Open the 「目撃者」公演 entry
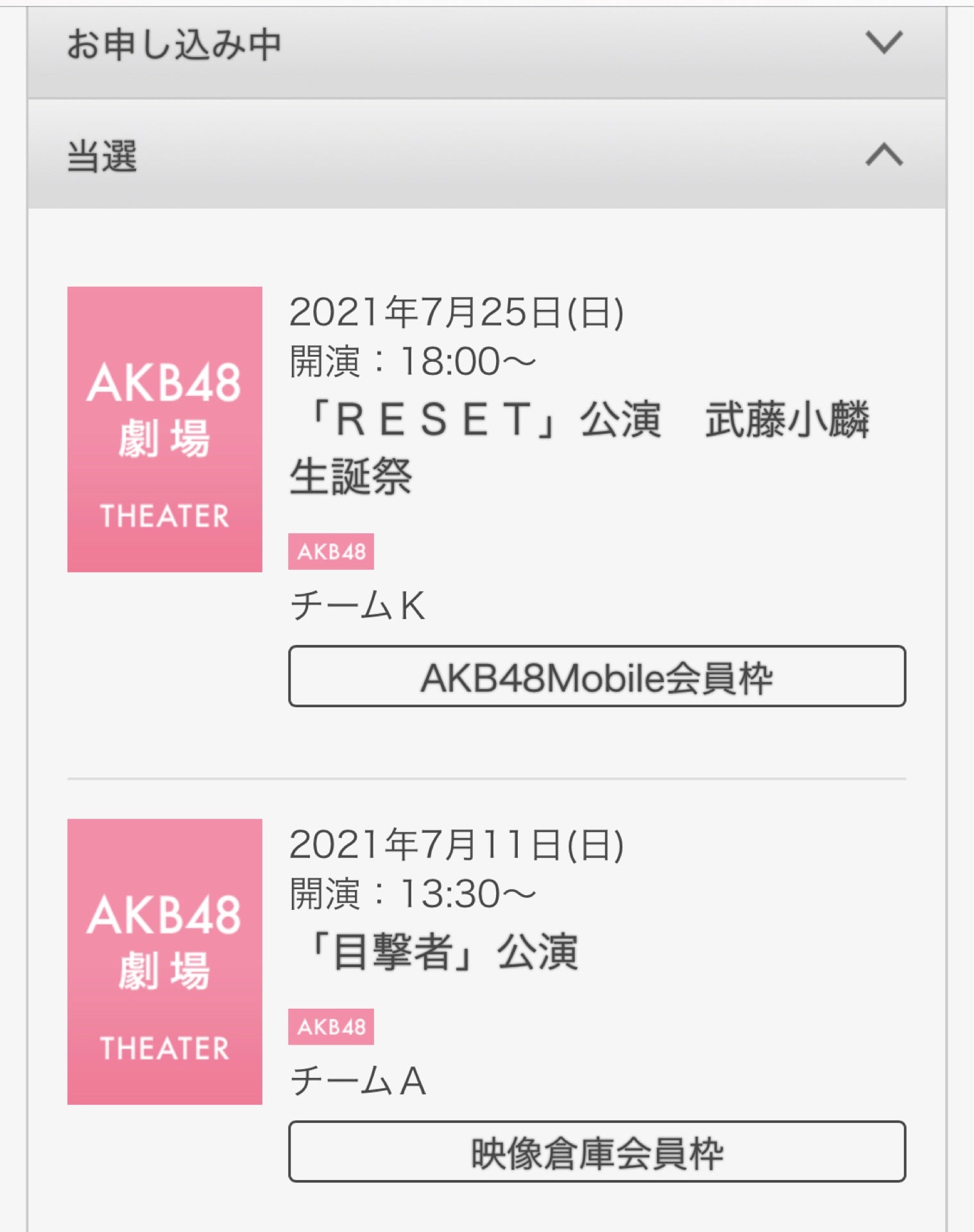 443,952
